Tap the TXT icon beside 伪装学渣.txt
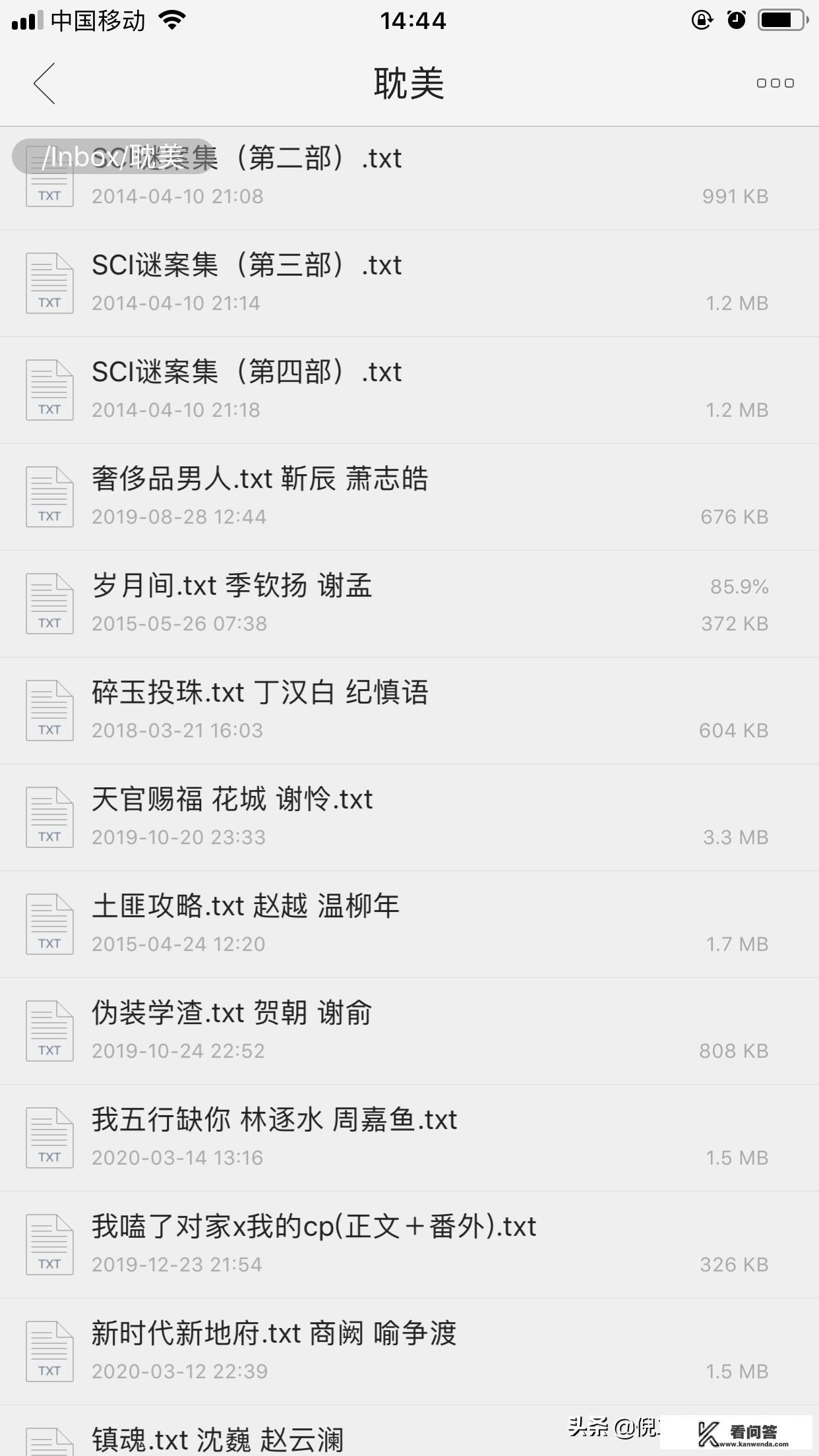Screen dimensions: 819x1456 pyautogui.click(x=49, y=1030)
